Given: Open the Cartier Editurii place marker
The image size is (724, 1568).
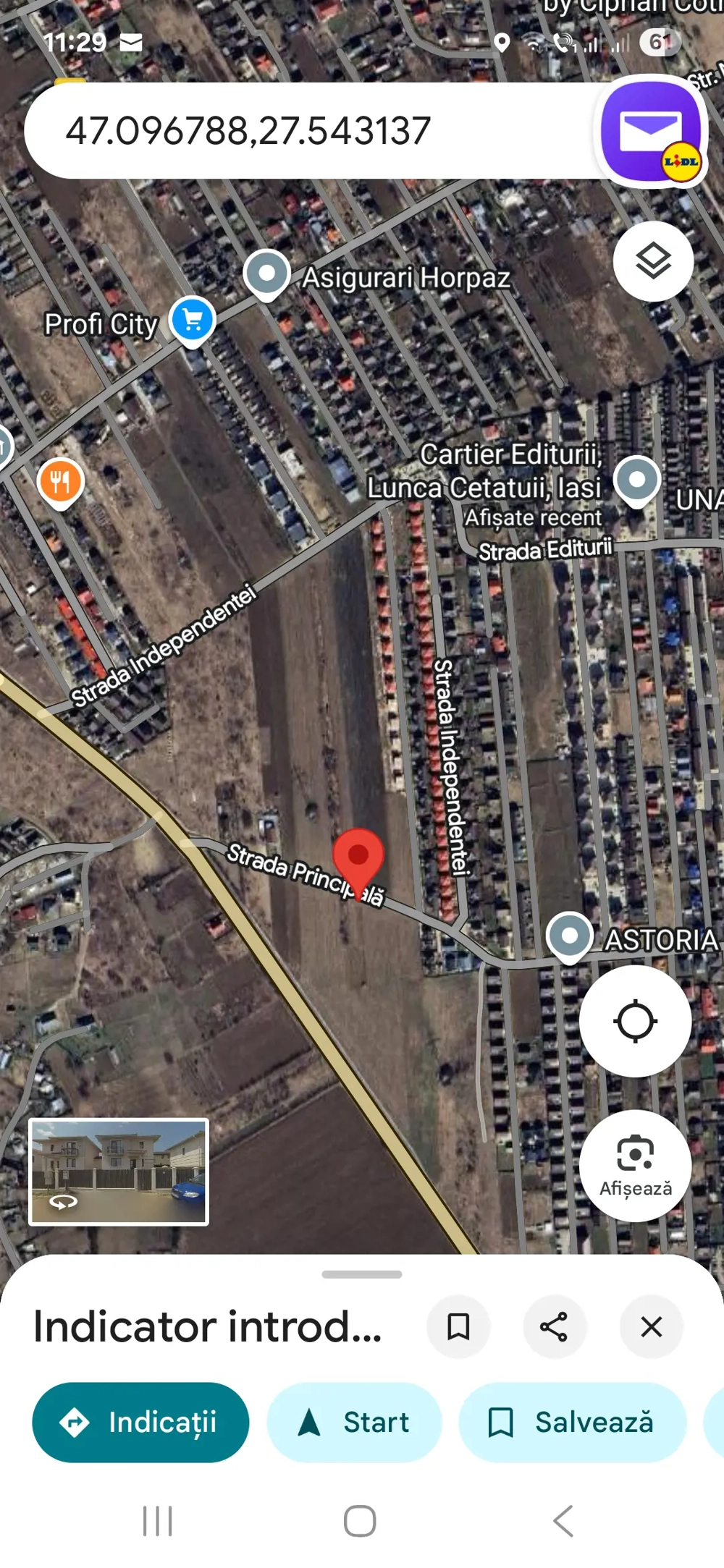Looking at the screenshot, I should [x=637, y=479].
